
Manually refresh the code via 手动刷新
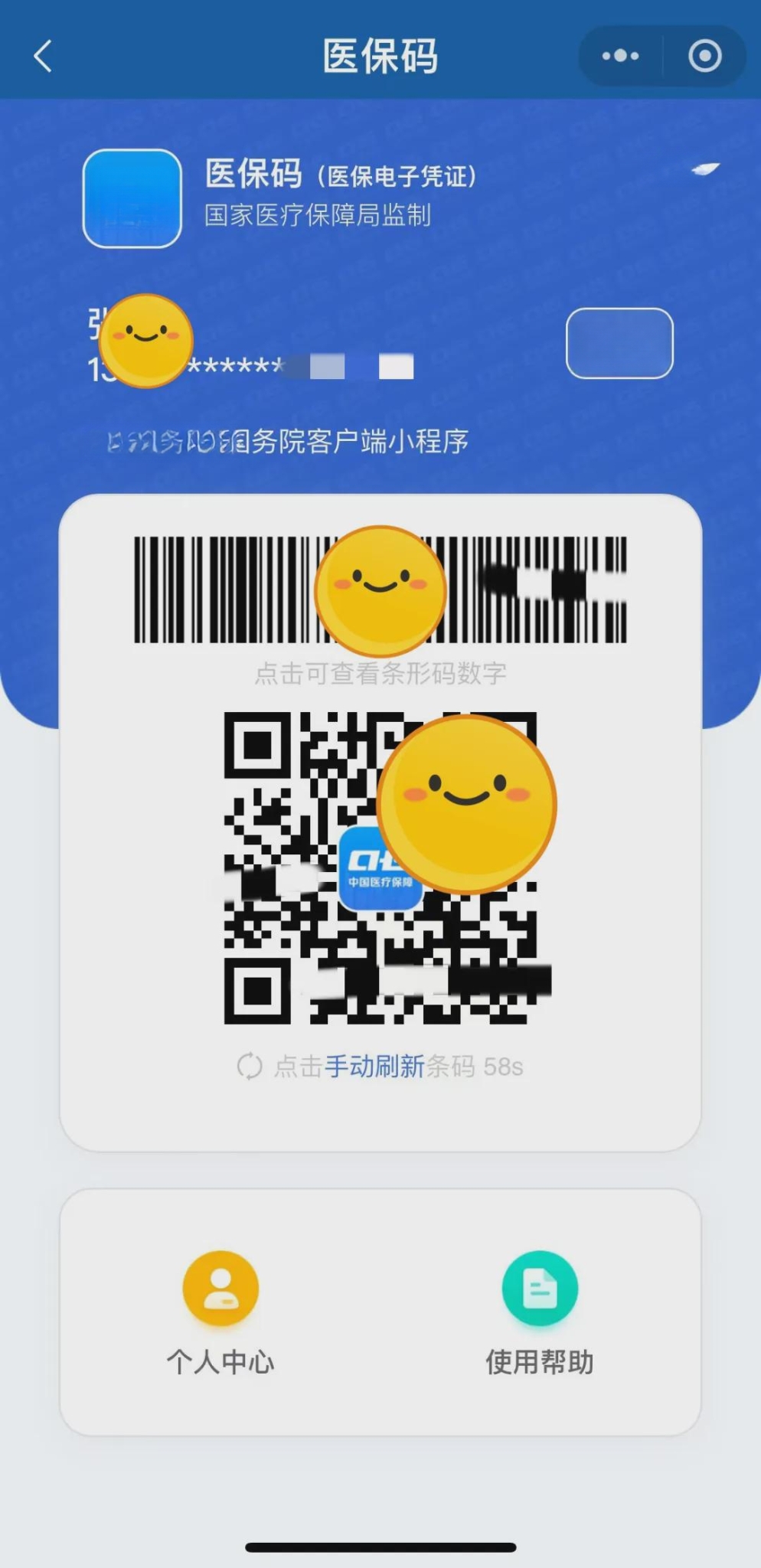pos(374,1066)
